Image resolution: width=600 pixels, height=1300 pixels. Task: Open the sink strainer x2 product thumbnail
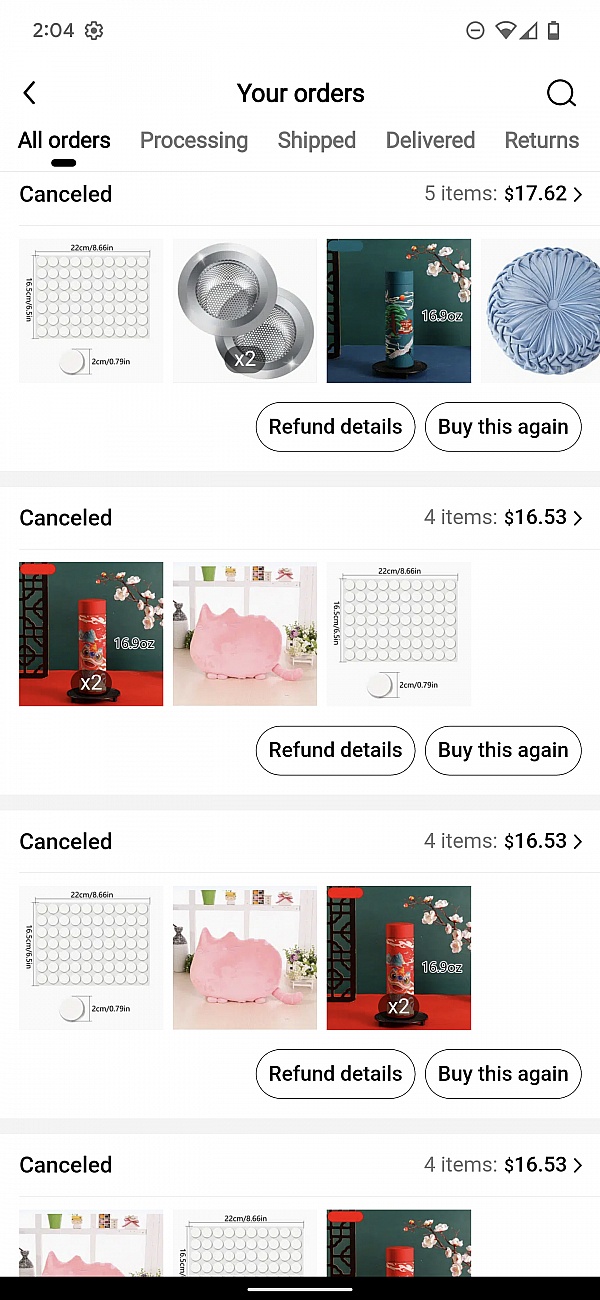pos(245,310)
